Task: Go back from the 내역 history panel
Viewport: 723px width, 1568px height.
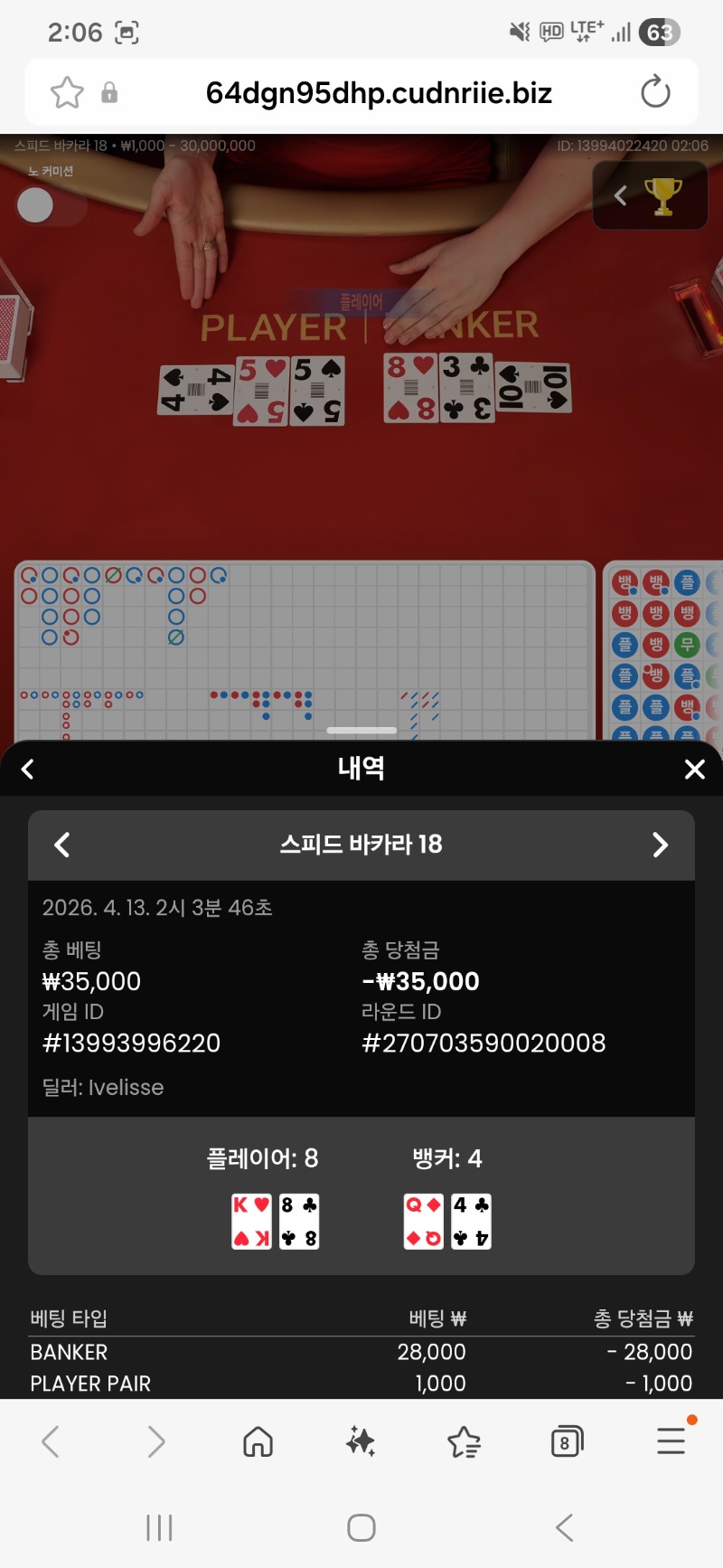Action: (x=28, y=770)
